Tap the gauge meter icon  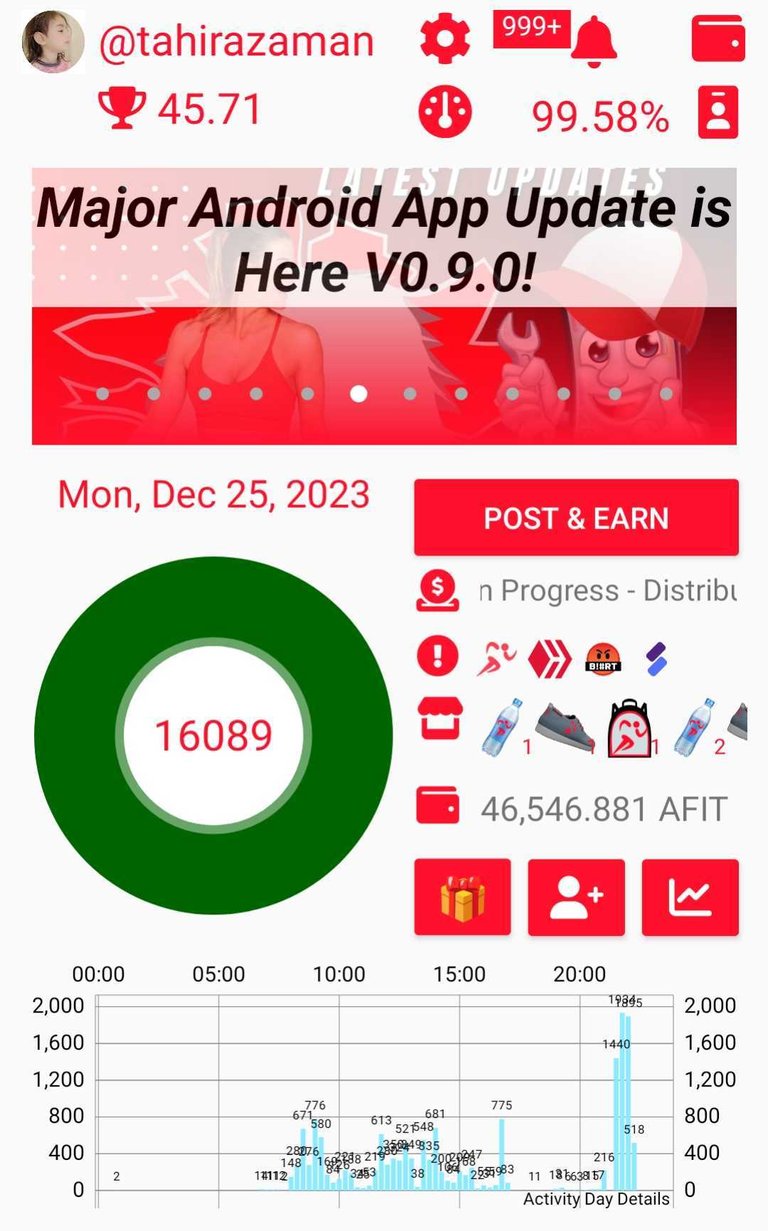444,112
